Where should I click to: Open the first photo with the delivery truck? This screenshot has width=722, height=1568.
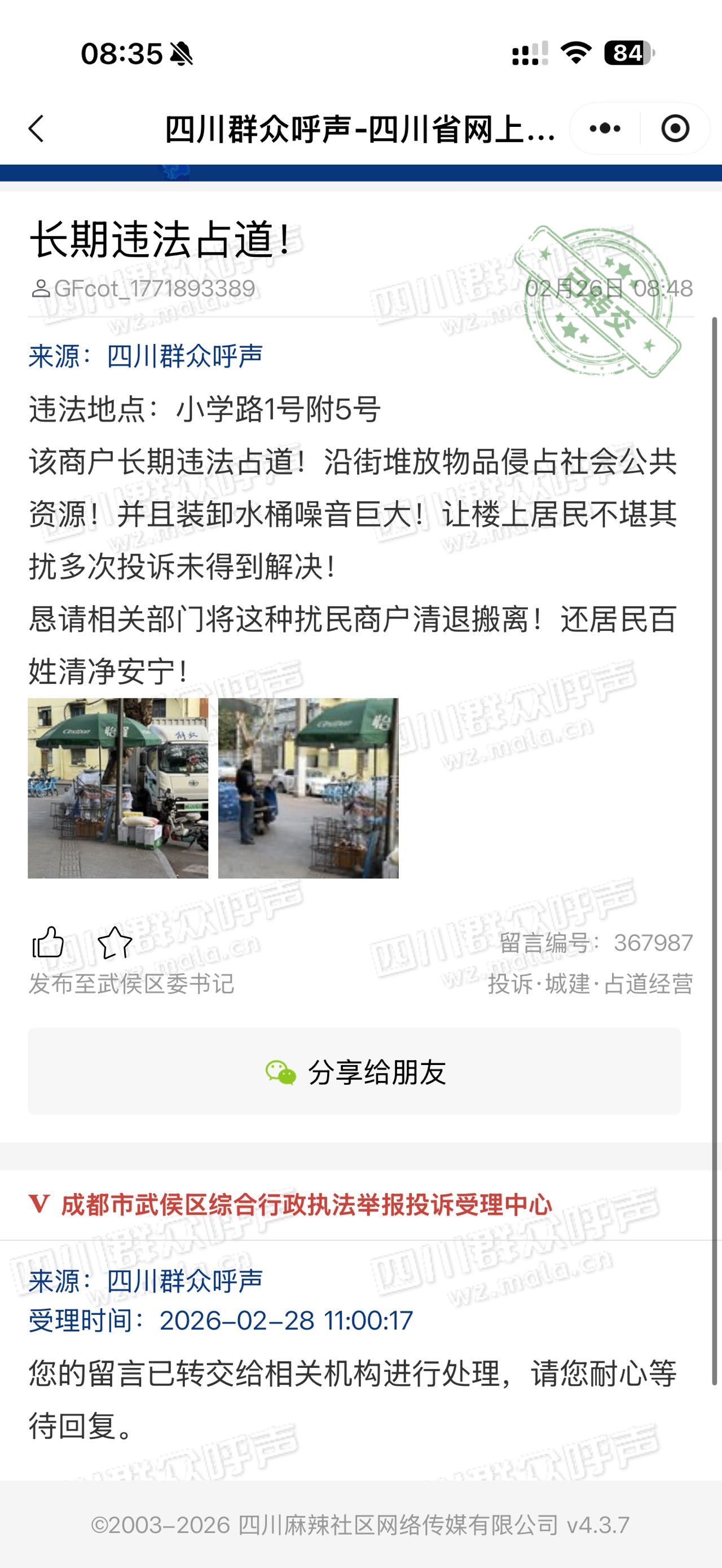(118, 788)
